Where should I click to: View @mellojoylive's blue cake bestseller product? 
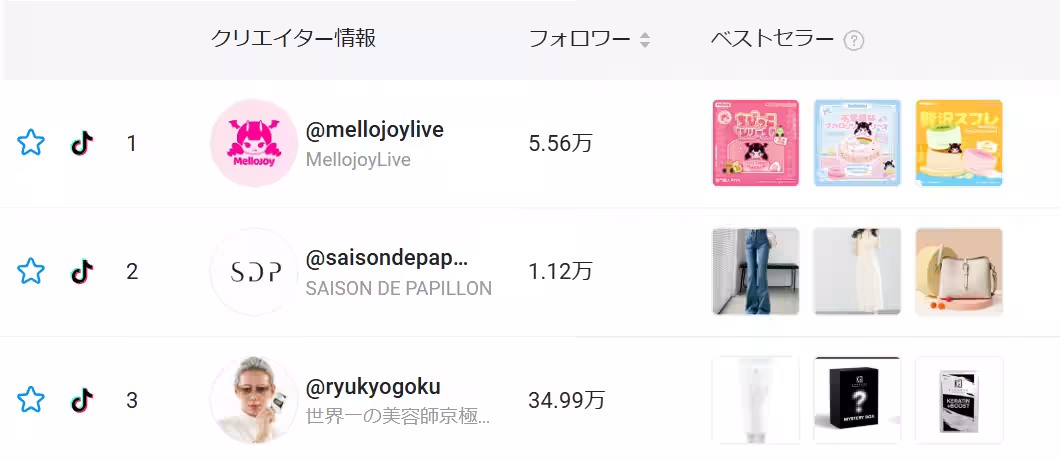857,143
